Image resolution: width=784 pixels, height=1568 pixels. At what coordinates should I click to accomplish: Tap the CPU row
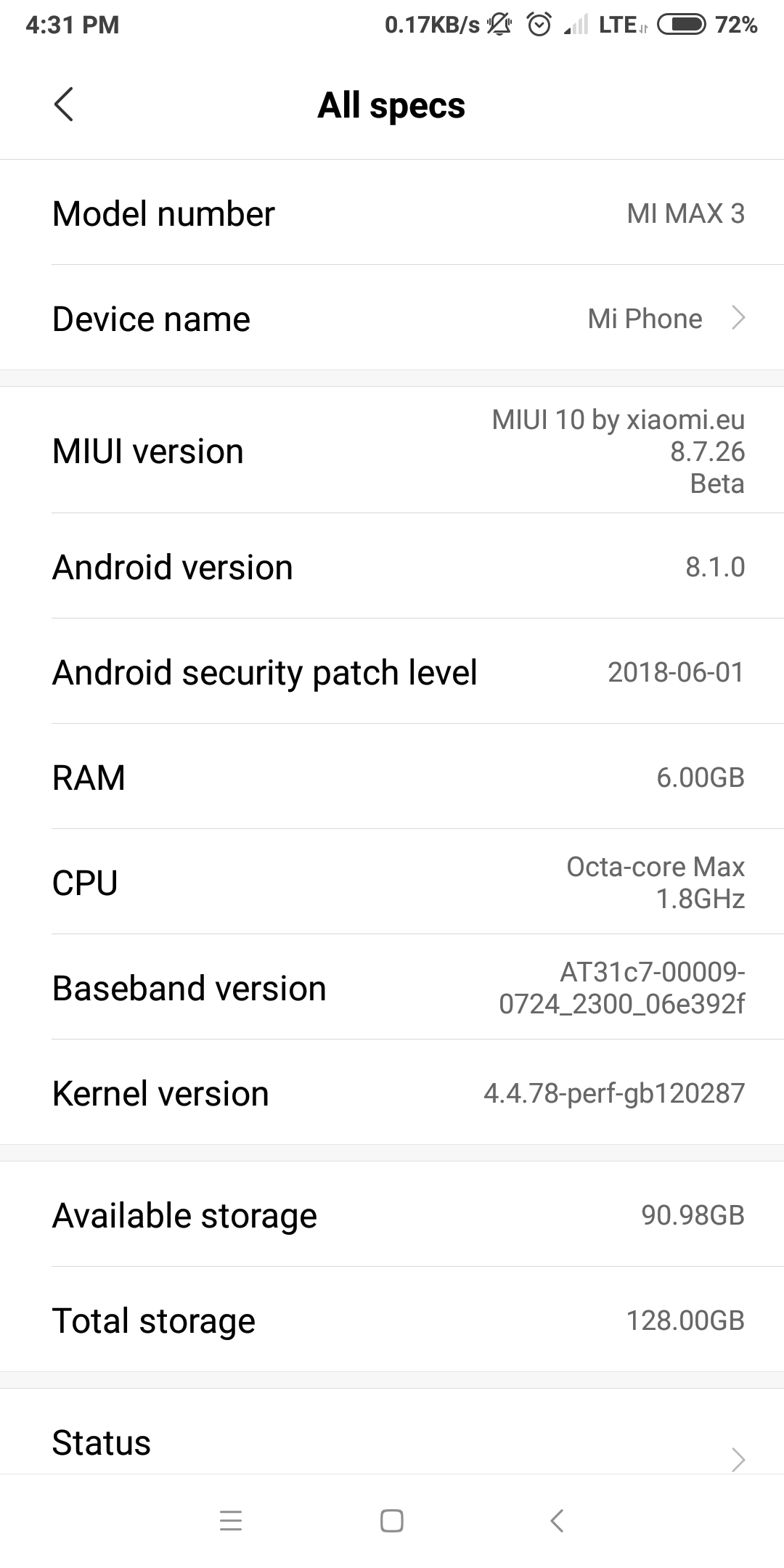(392, 883)
